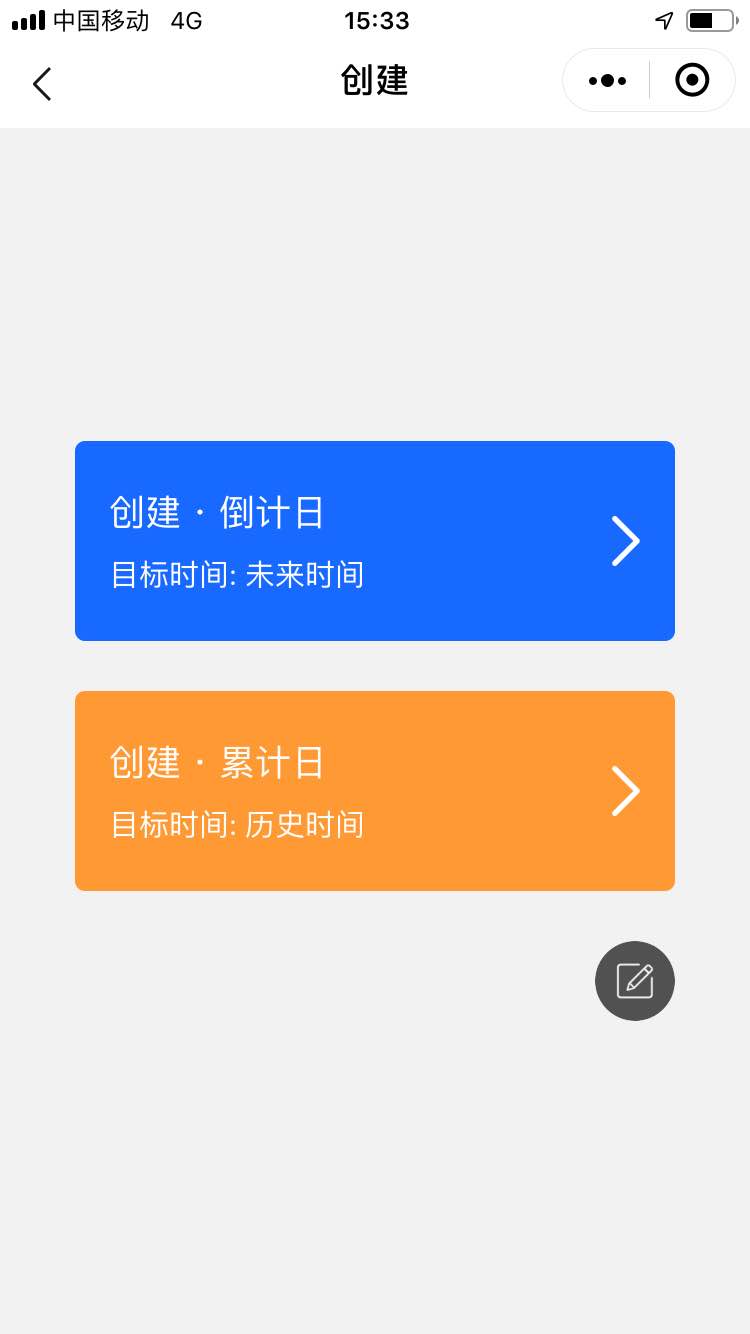
Task: Close the mini program with the circle icon
Action: [x=692, y=80]
